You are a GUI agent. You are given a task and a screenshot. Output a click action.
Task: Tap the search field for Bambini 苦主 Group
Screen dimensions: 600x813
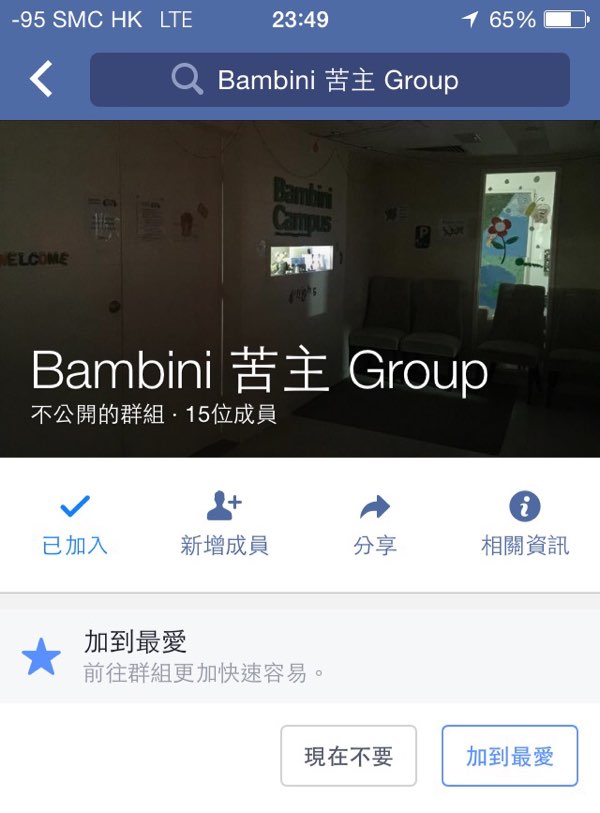pyautogui.click(x=330, y=80)
